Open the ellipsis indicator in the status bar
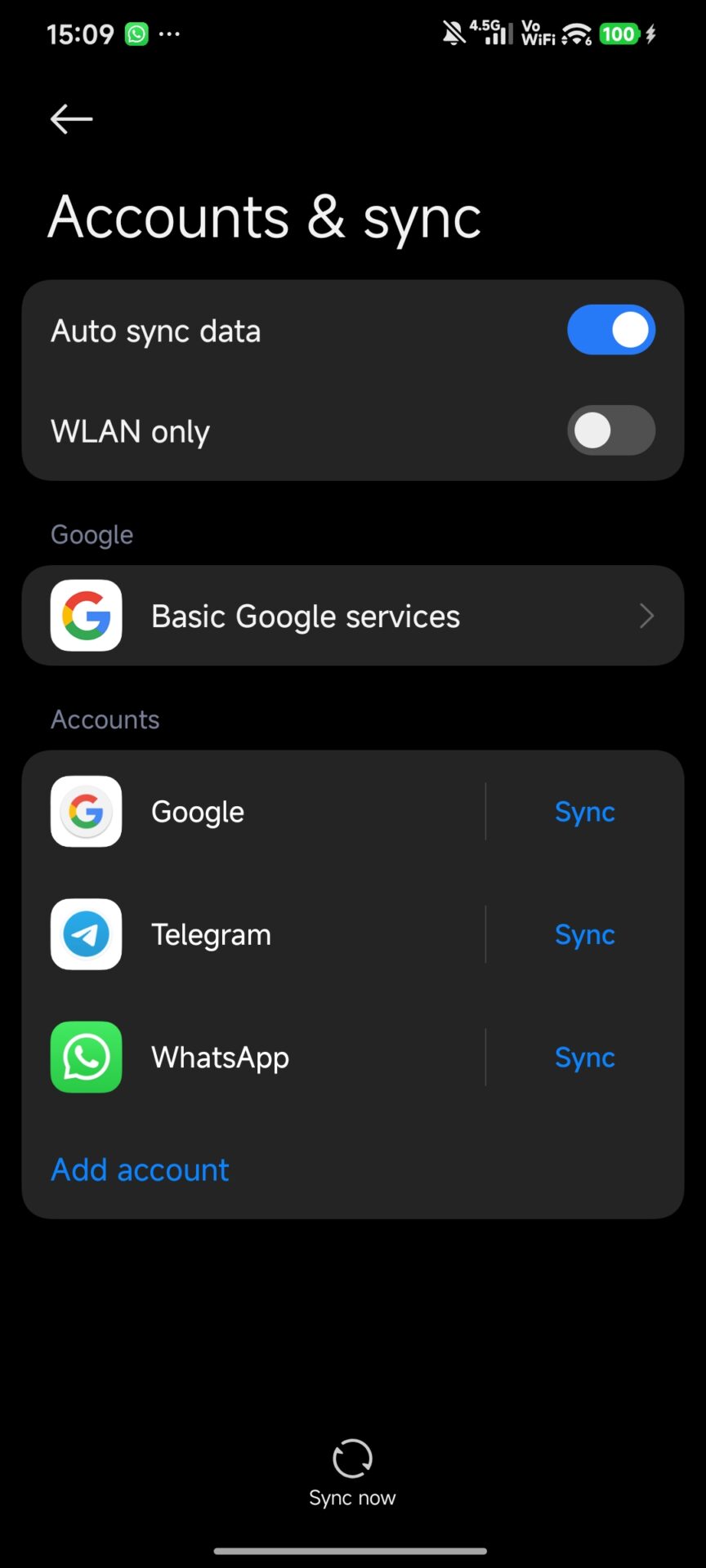706x1568 pixels. (169, 34)
